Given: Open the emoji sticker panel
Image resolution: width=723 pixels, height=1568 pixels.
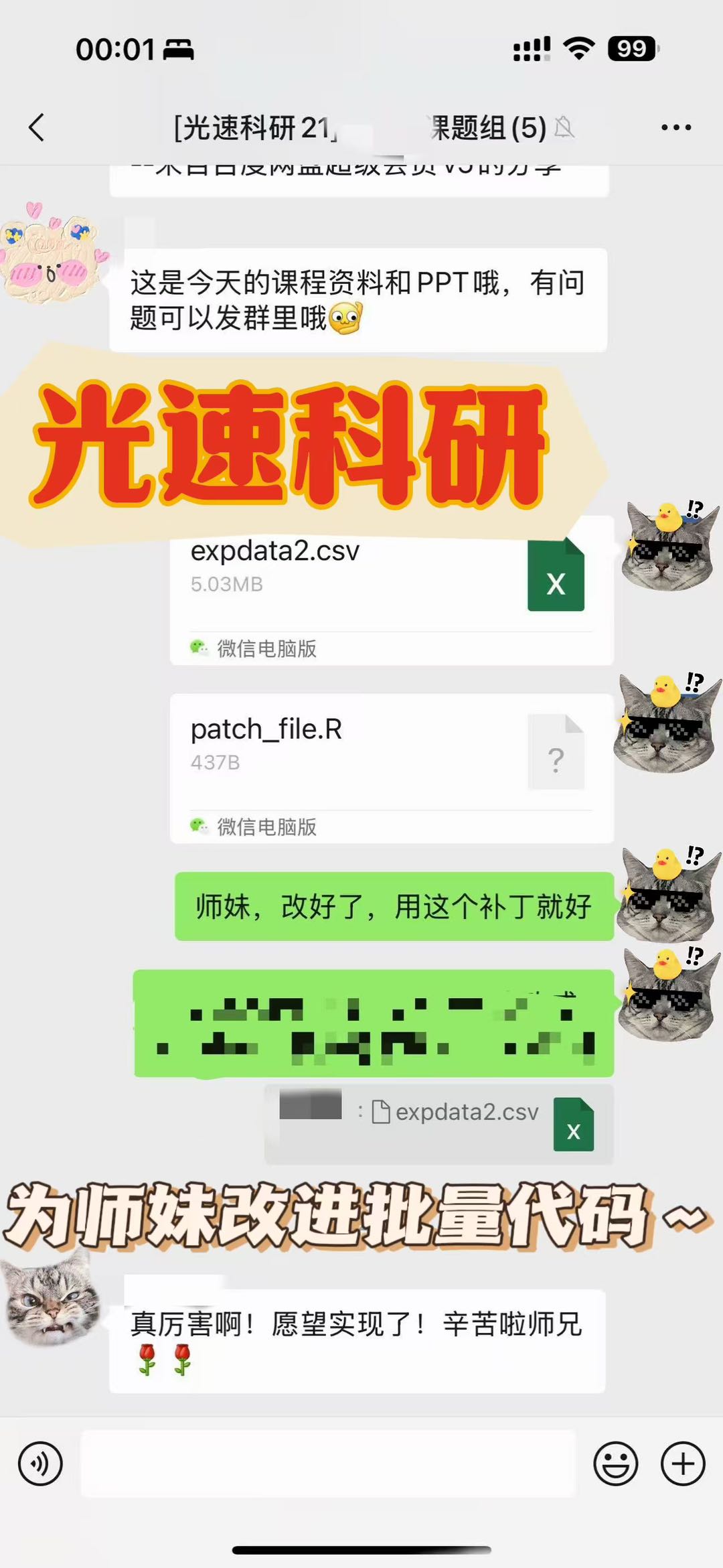Looking at the screenshot, I should [615, 1464].
